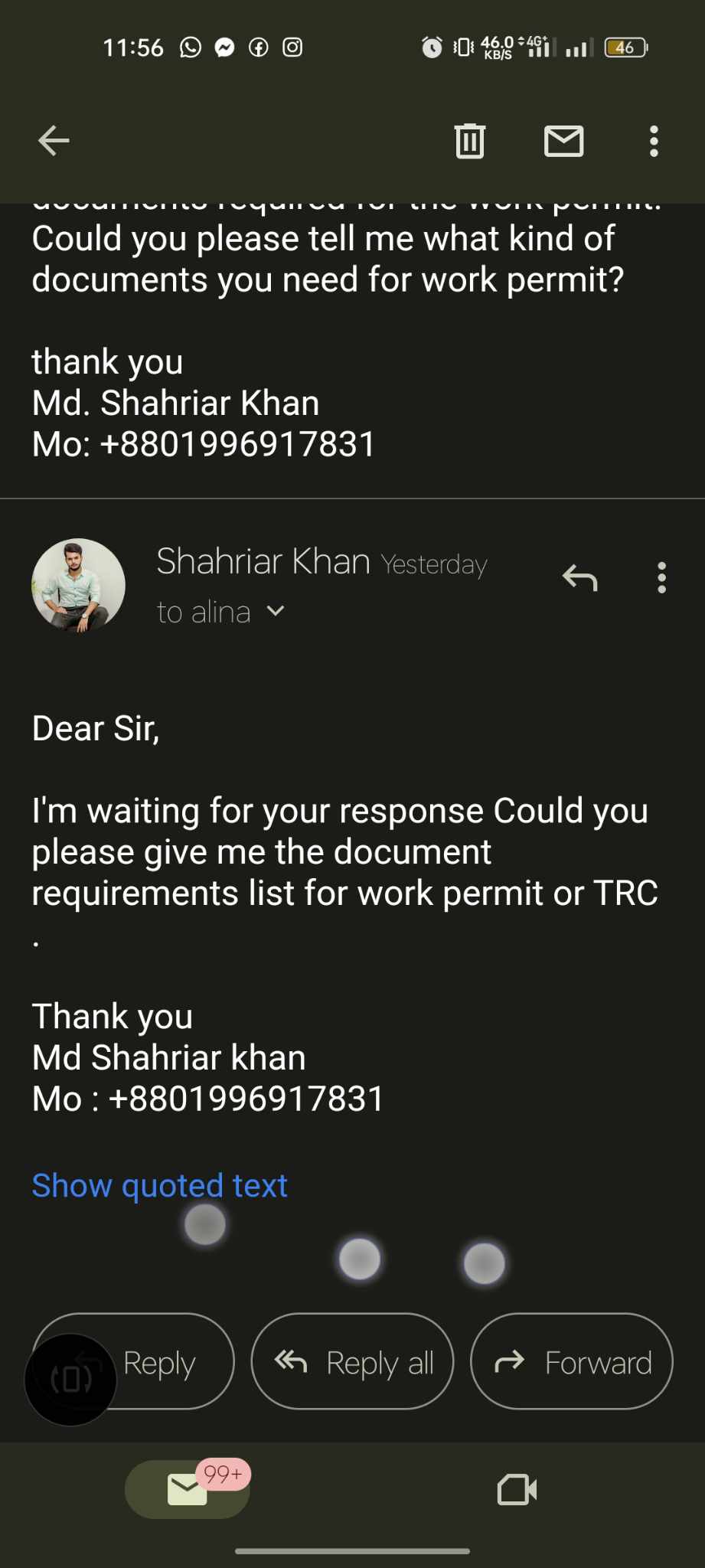
Task: Forward this email
Action: click(572, 1361)
